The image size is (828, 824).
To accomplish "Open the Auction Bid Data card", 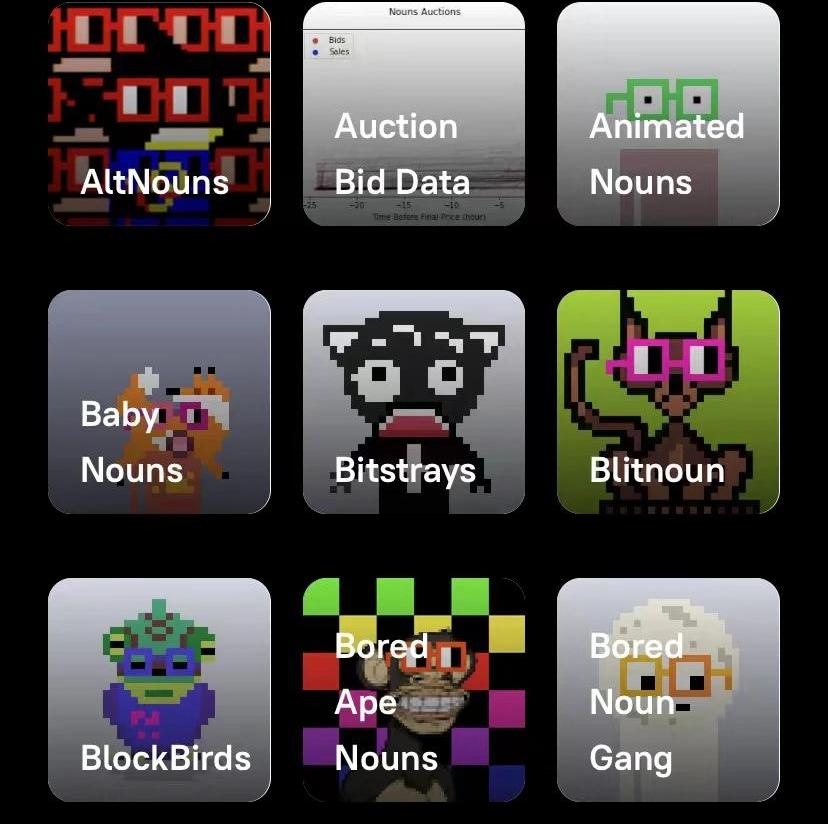I will pos(413,114).
